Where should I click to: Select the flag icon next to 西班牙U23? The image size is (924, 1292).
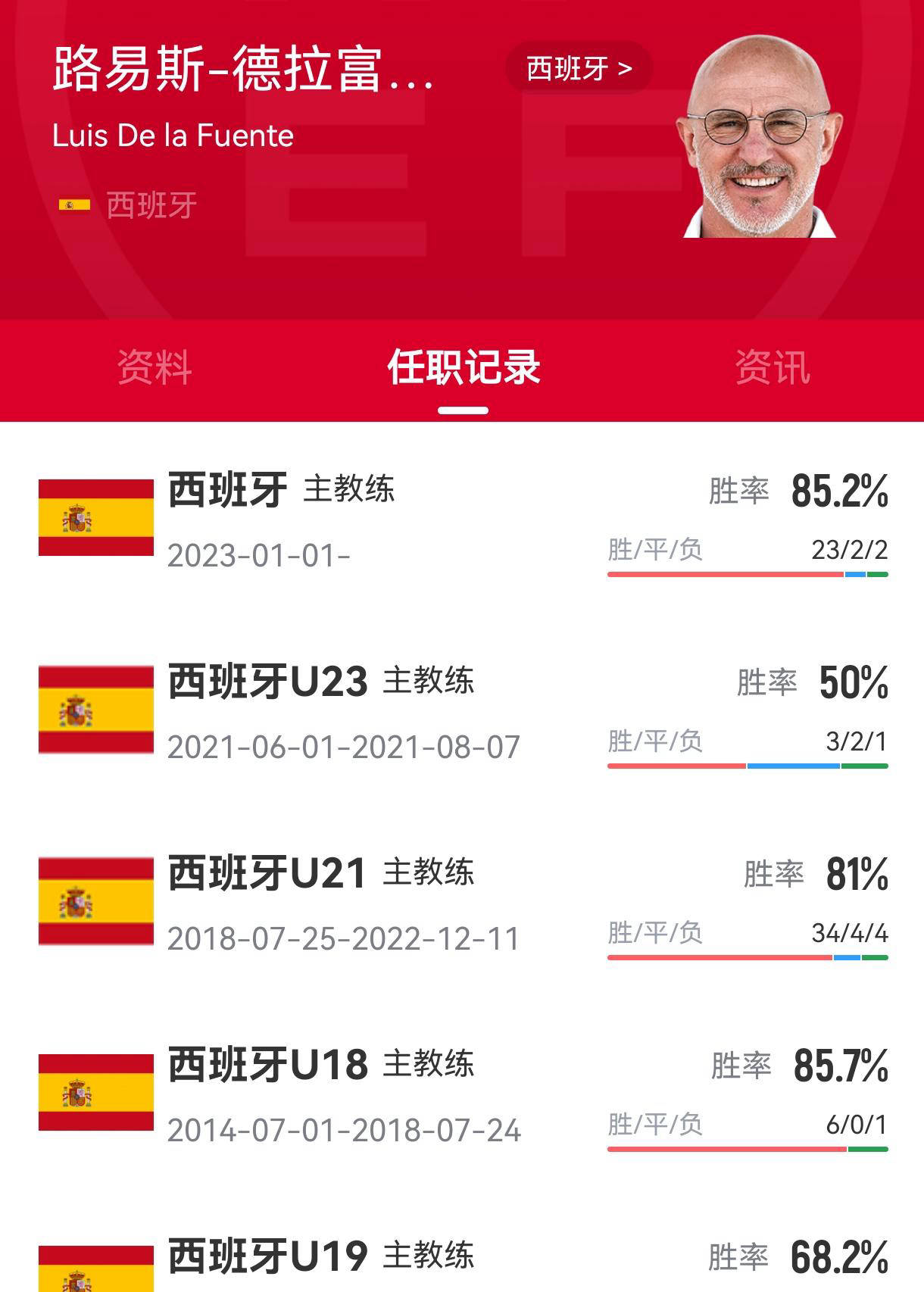click(x=97, y=710)
